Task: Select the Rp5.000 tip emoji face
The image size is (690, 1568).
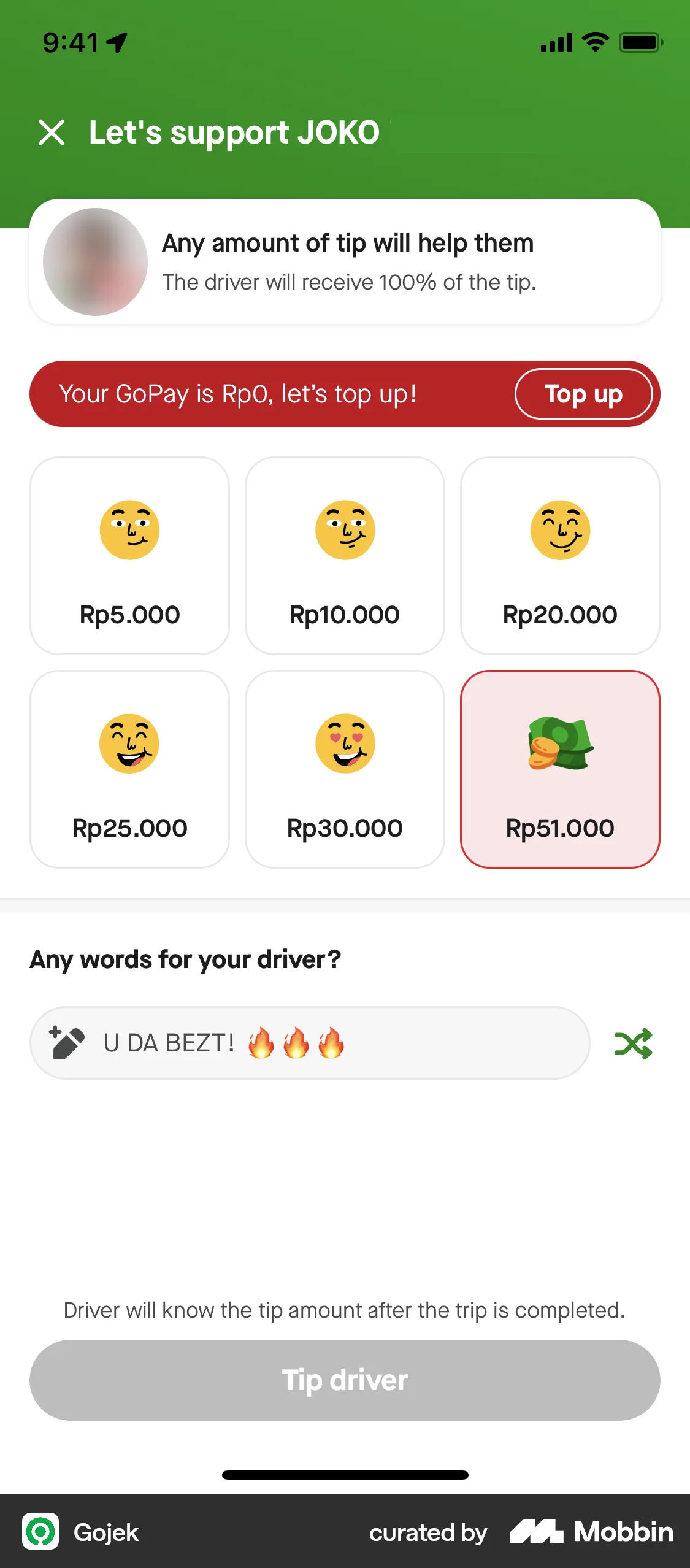Action: pyautogui.click(x=129, y=529)
